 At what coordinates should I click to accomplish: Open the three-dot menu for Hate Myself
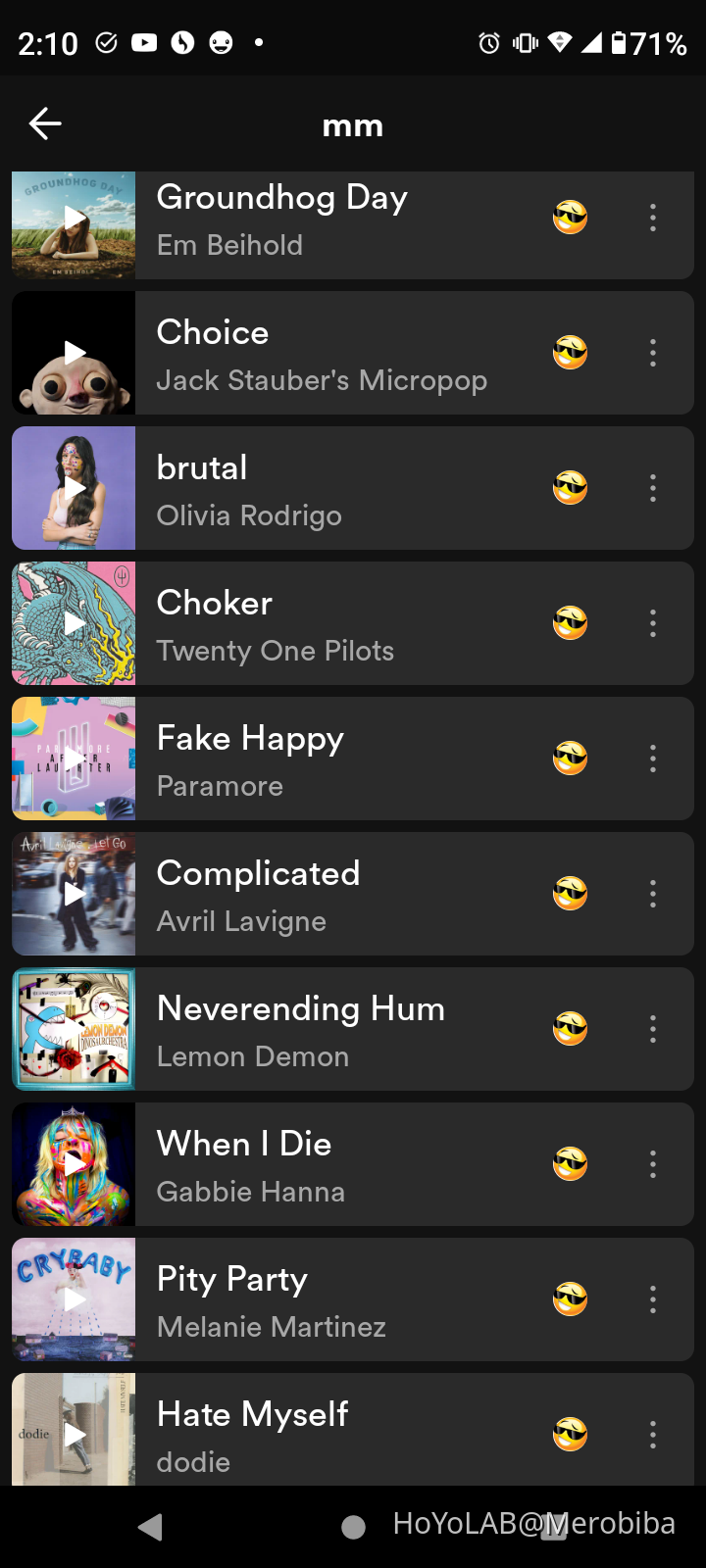[653, 1435]
